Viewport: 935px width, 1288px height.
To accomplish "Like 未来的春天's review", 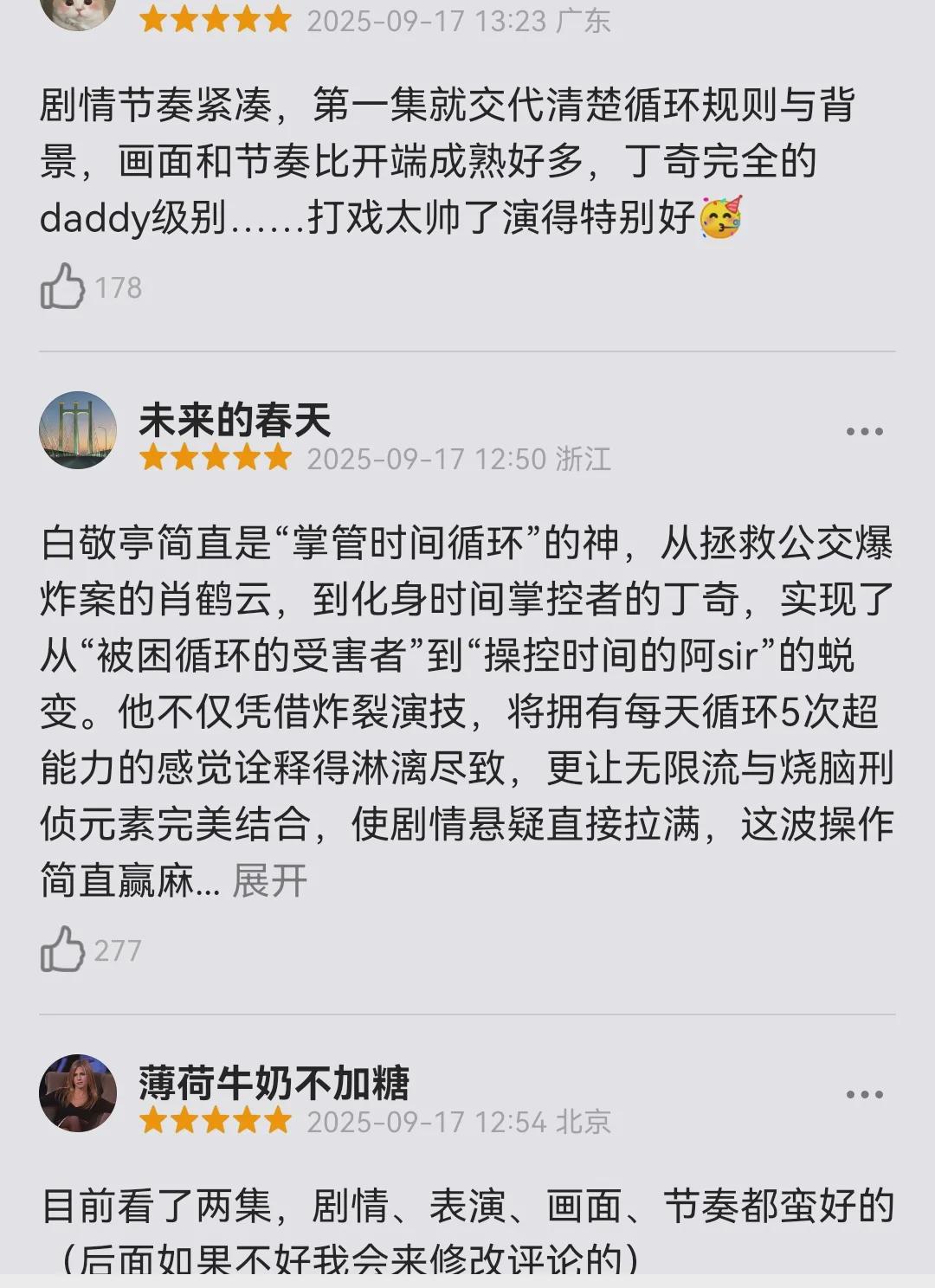I will click(62, 950).
